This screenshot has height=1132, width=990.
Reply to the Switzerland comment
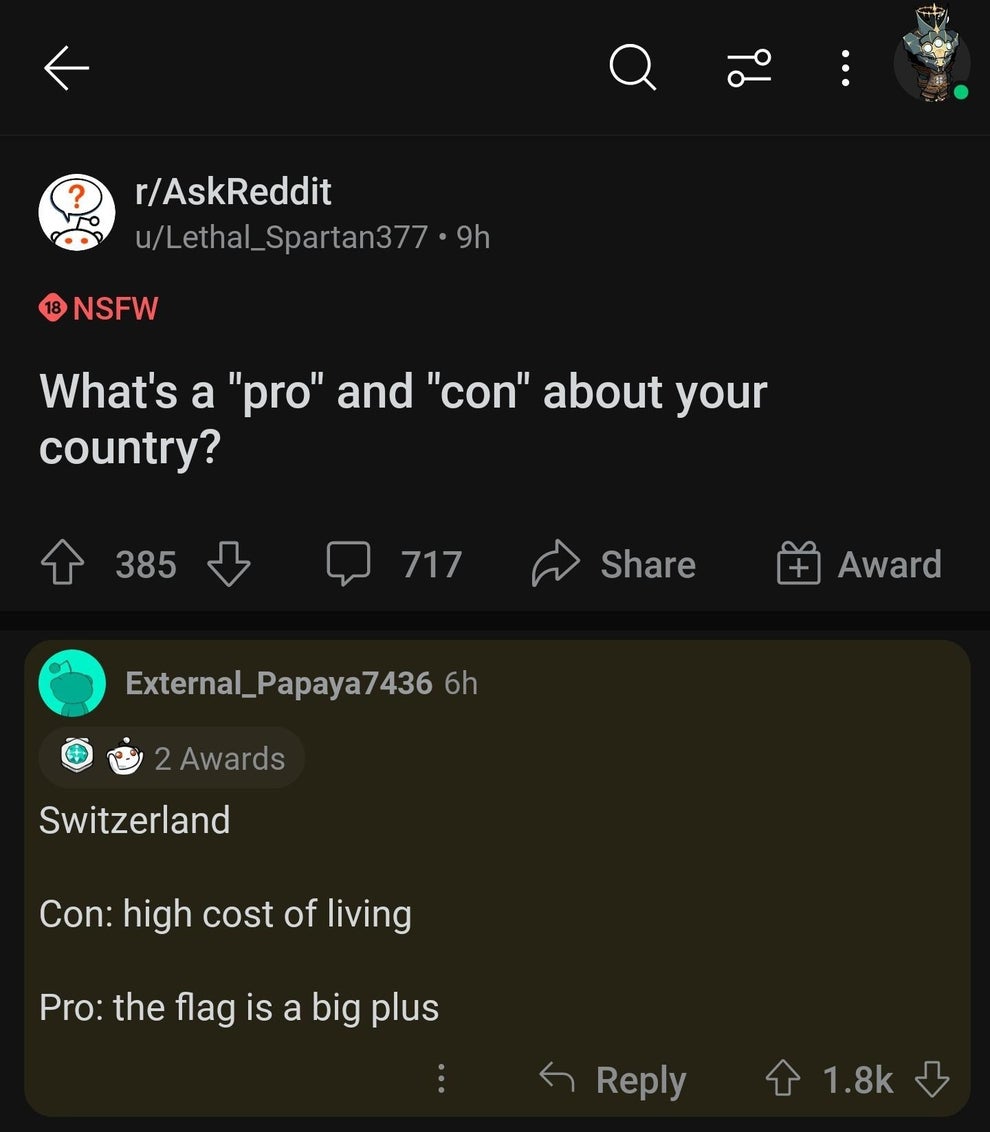click(613, 1079)
